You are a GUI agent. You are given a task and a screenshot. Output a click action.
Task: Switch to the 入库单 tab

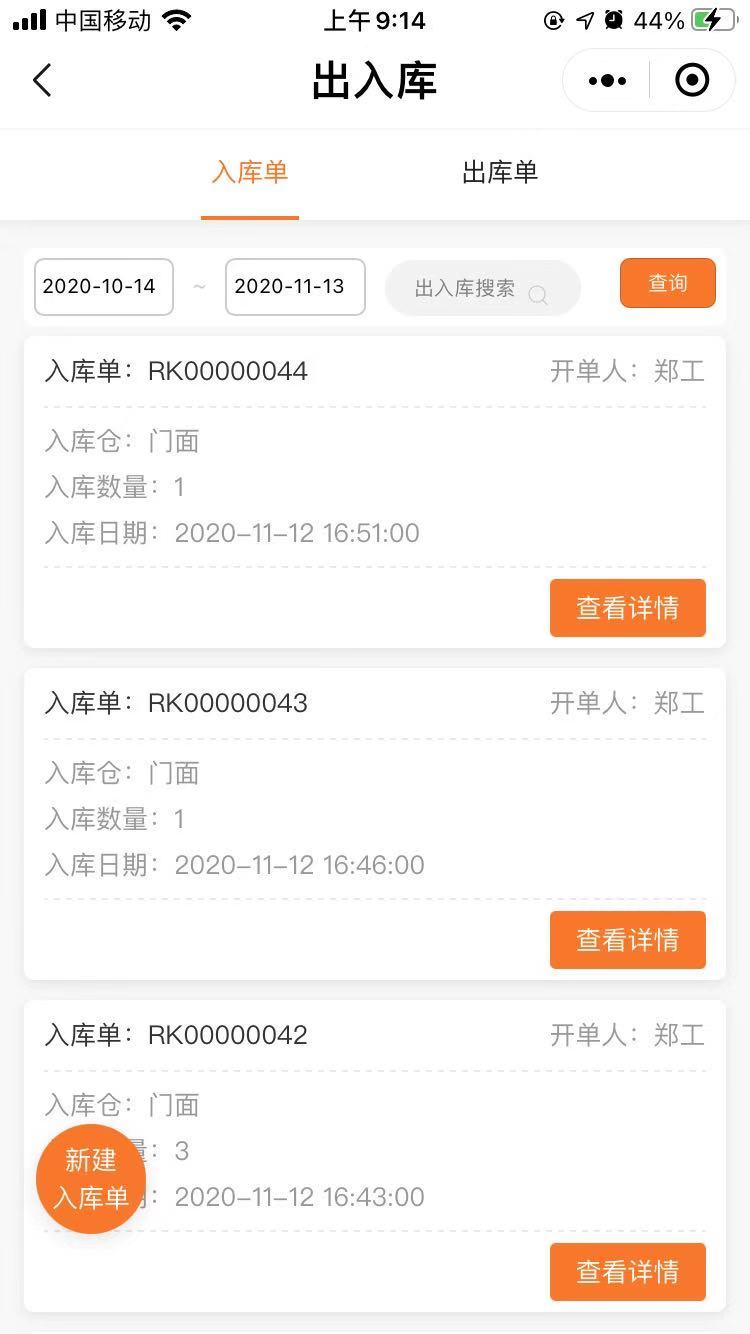click(x=250, y=172)
